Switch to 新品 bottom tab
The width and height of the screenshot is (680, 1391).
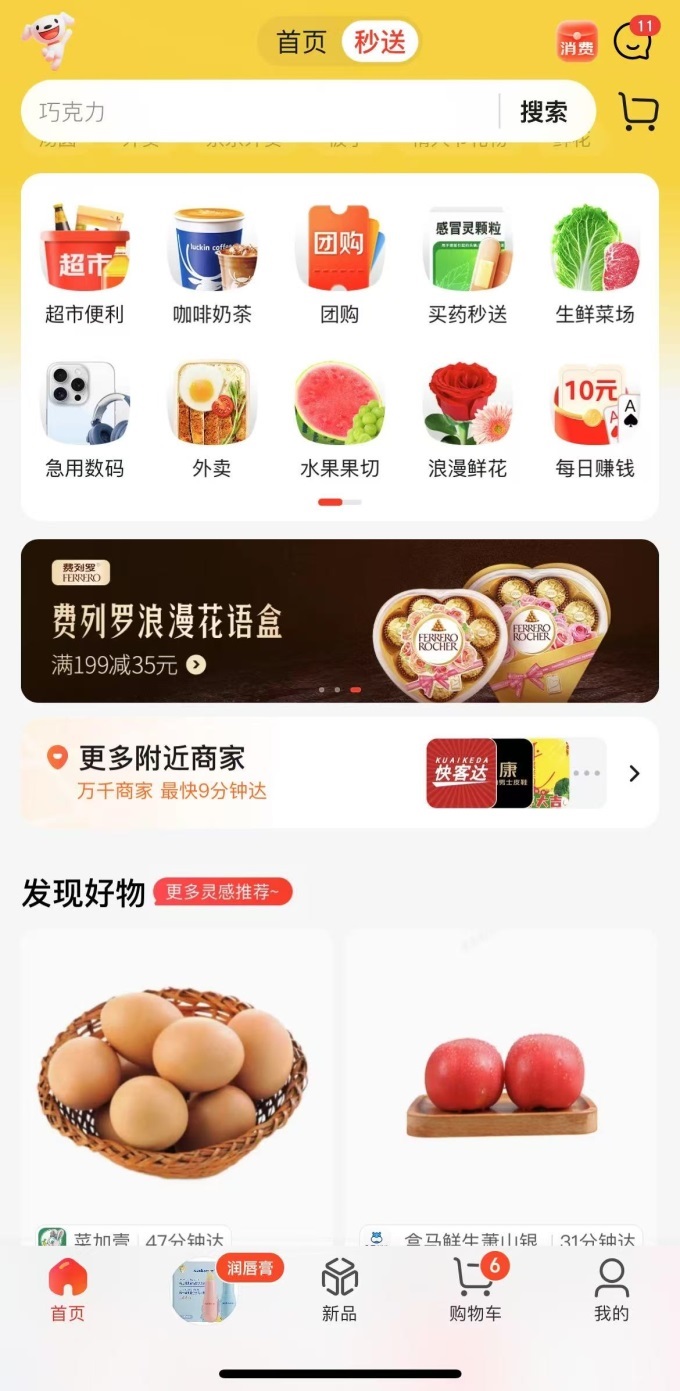coord(339,1290)
